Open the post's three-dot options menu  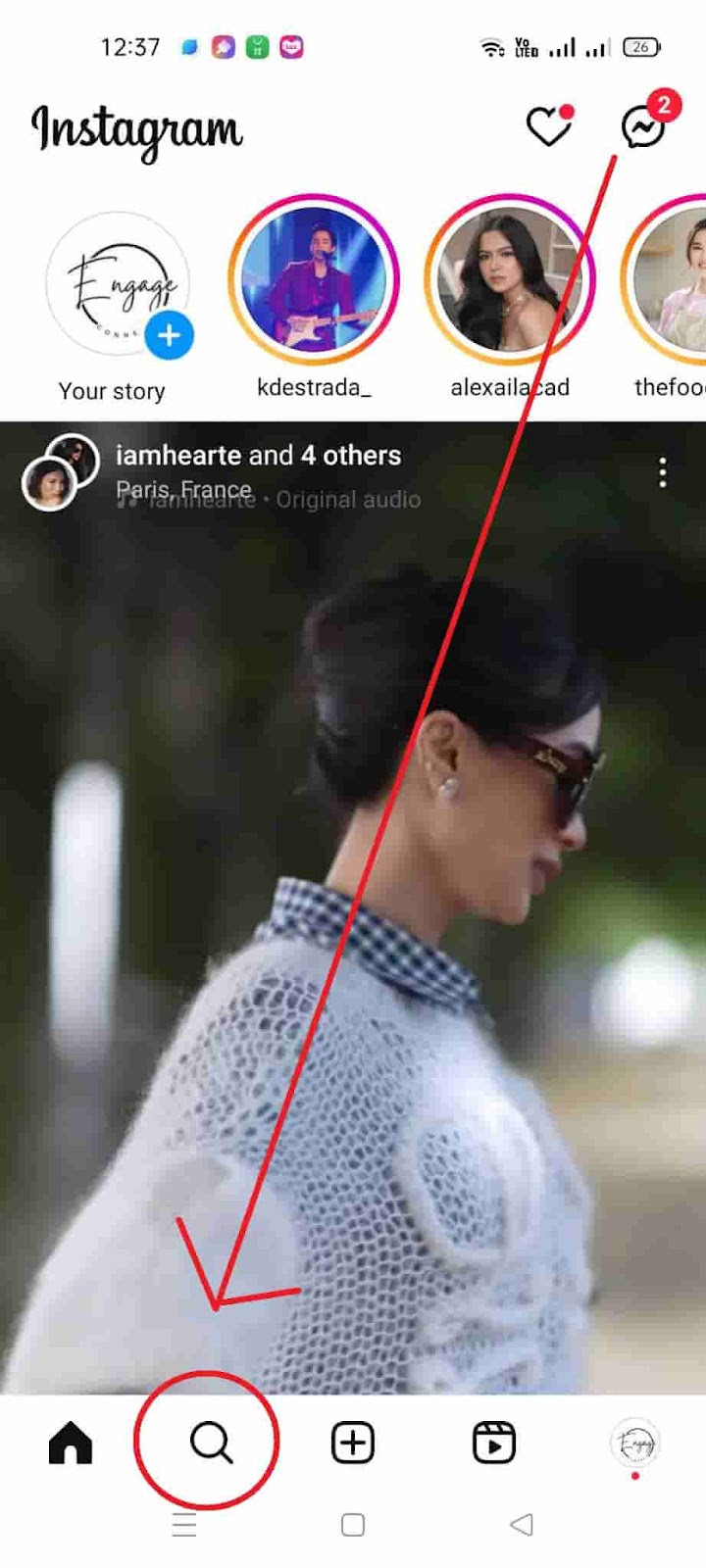[x=663, y=472]
